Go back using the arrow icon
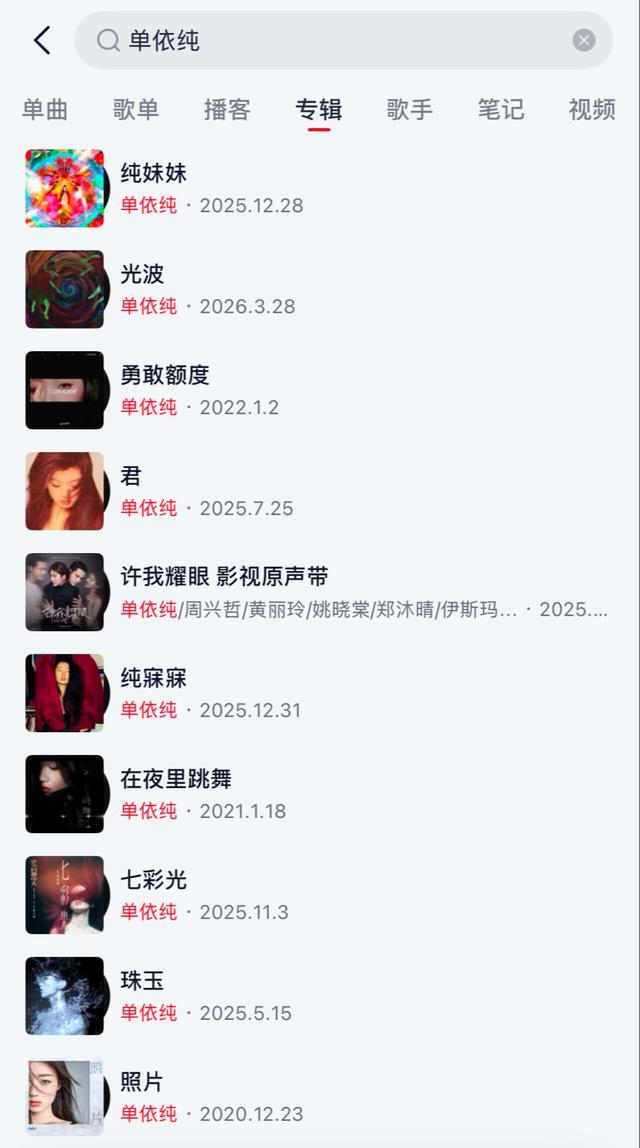This screenshot has width=640, height=1148. (42, 40)
